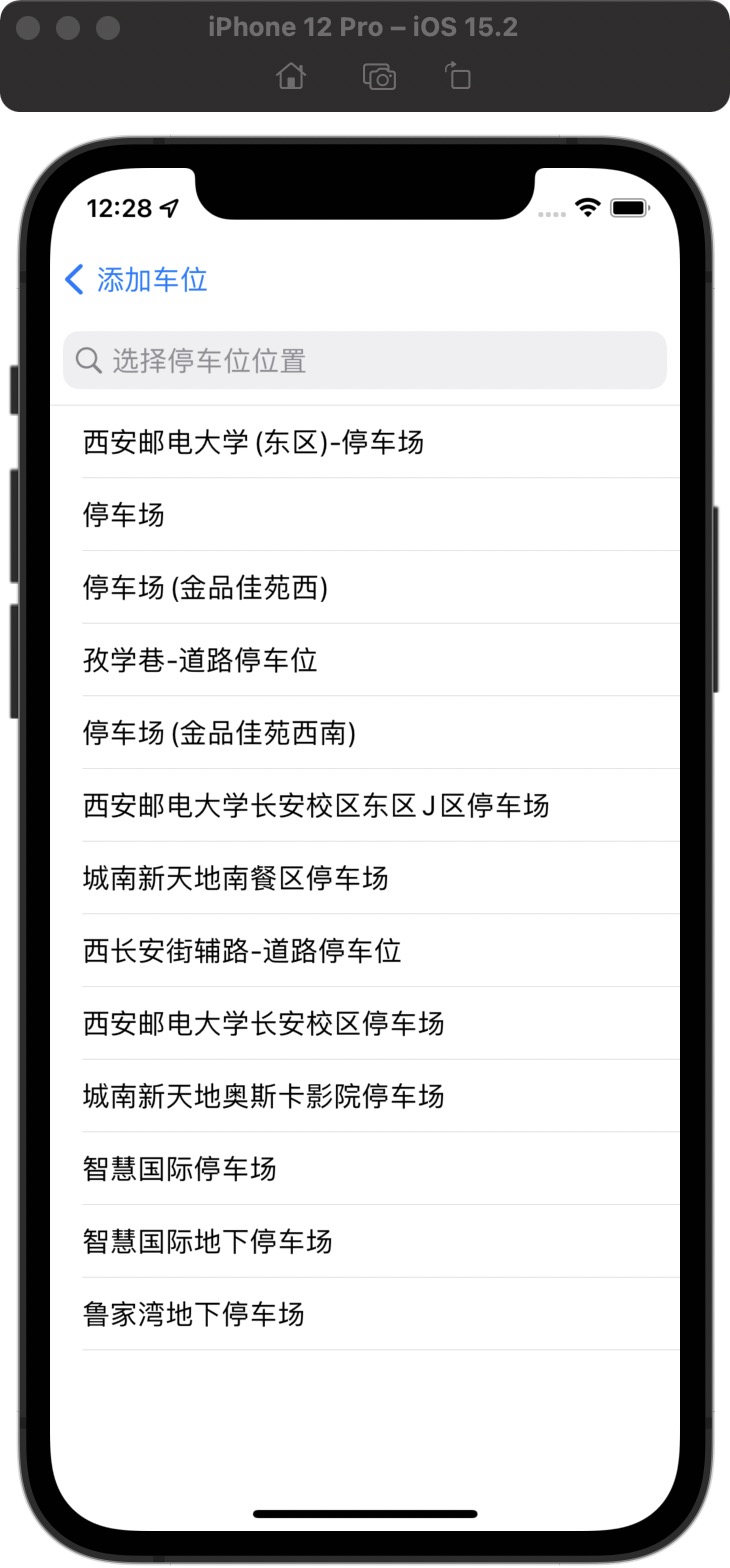
Task: Select 停车场 (金品佳苑西)
Action: [365, 588]
